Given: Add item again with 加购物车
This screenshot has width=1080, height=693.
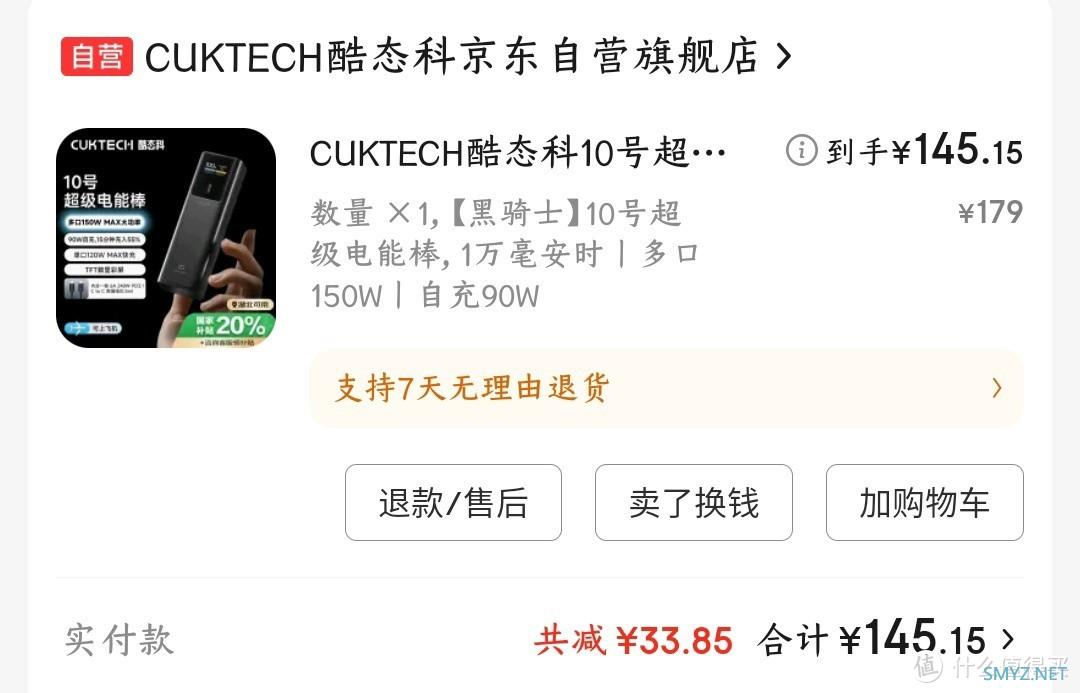Looking at the screenshot, I should [924, 503].
